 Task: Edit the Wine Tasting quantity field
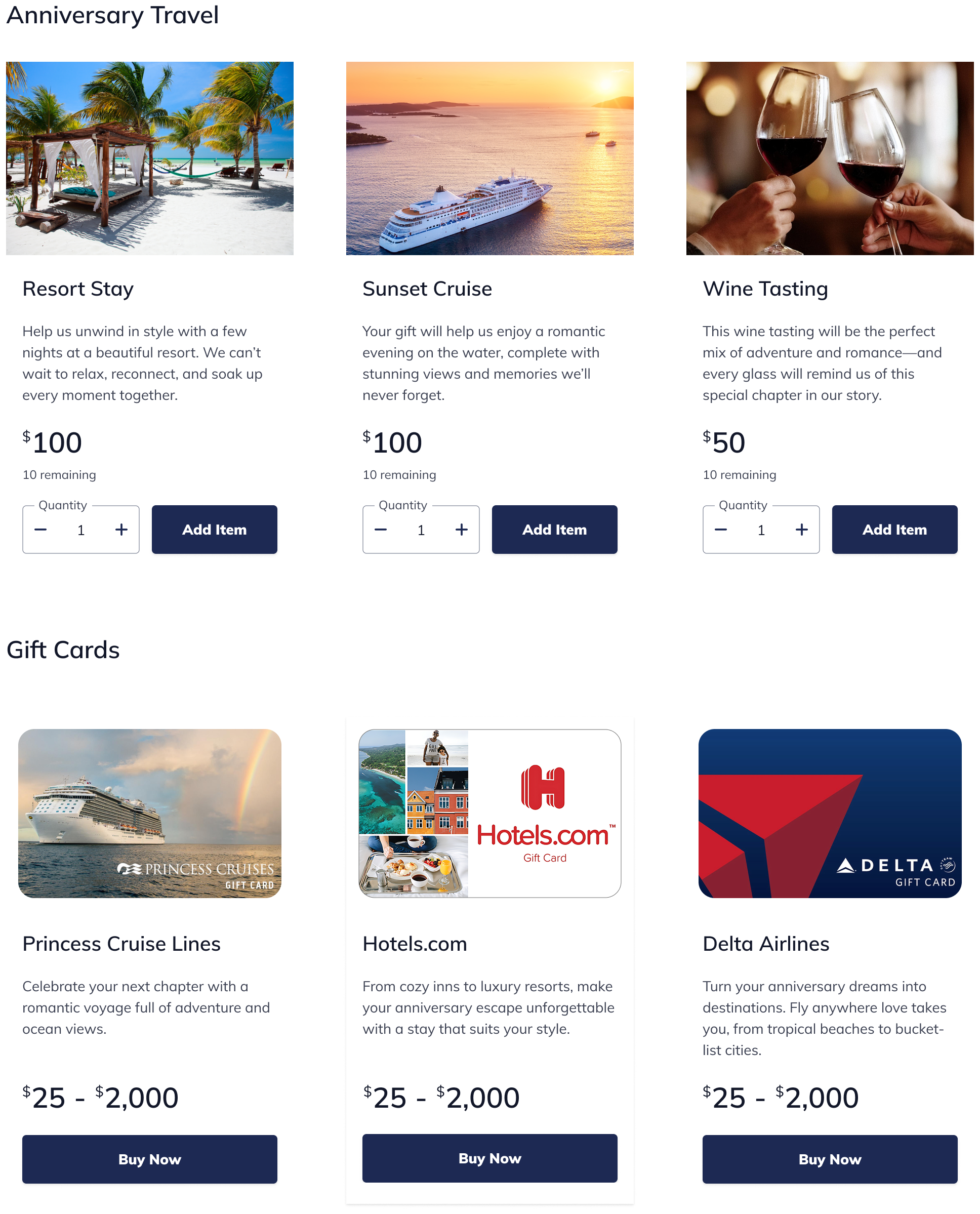[760, 530]
